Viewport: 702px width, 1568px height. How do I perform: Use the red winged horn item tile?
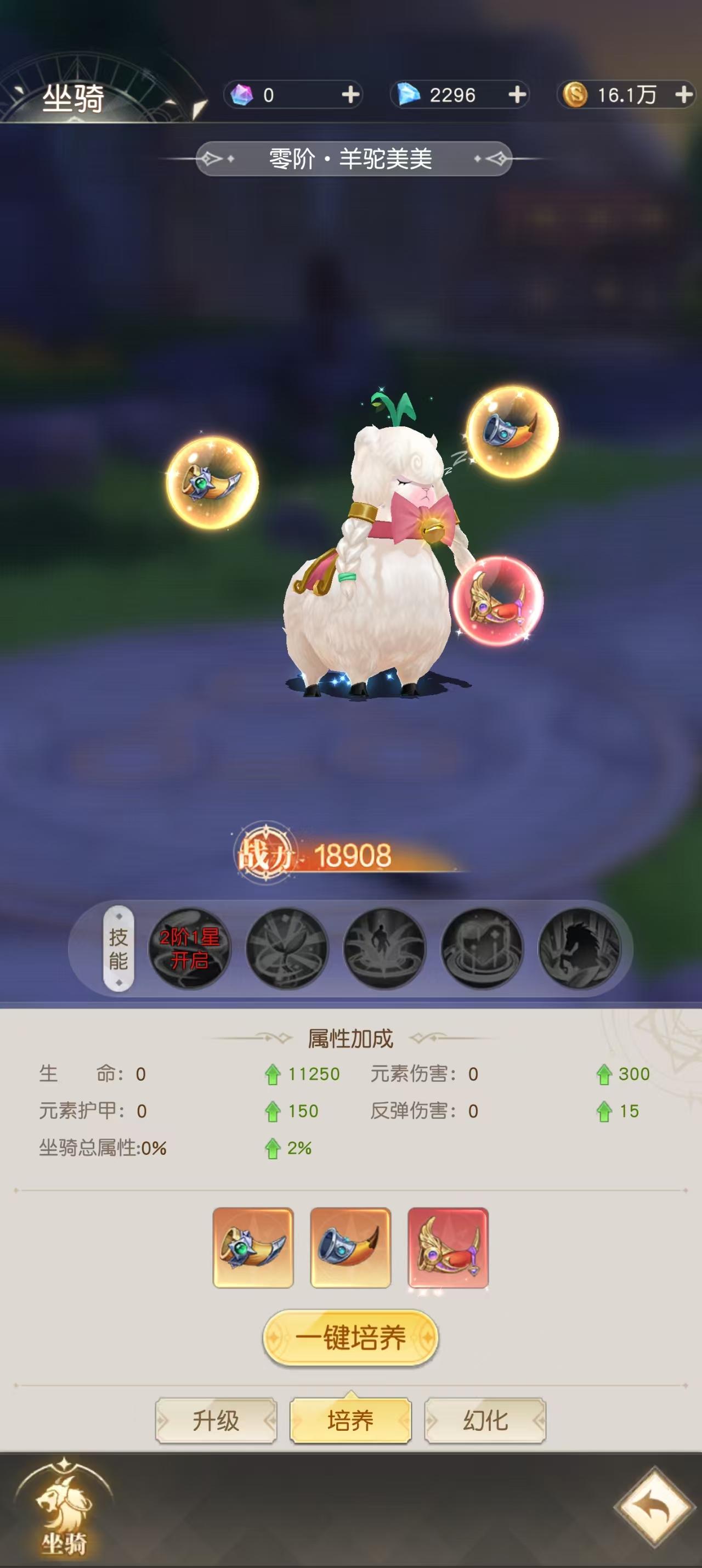[448, 1248]
